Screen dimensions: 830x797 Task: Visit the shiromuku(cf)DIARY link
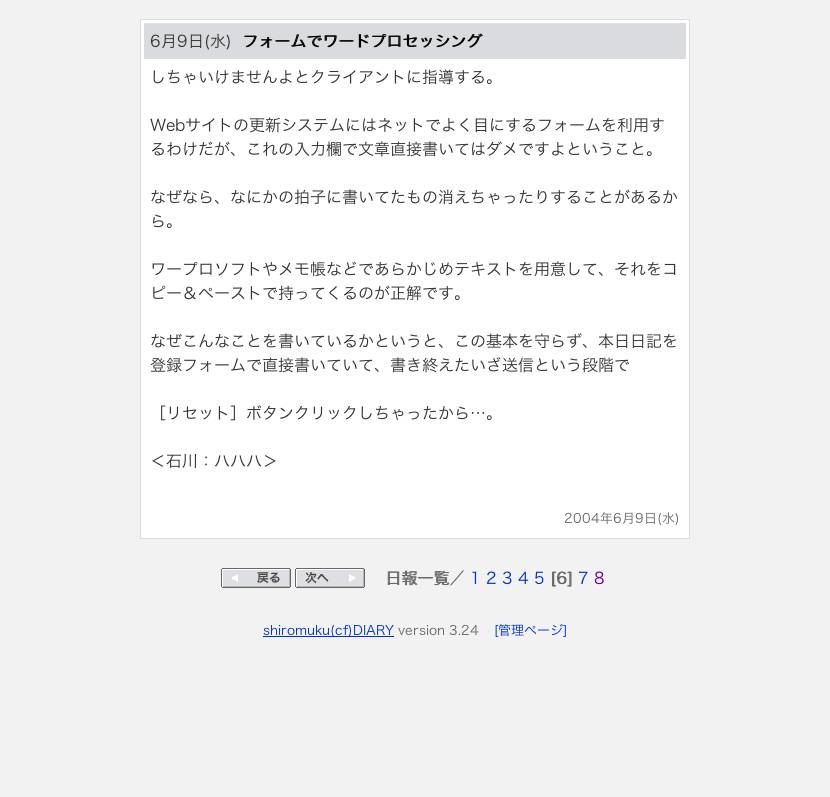point(328,630)
